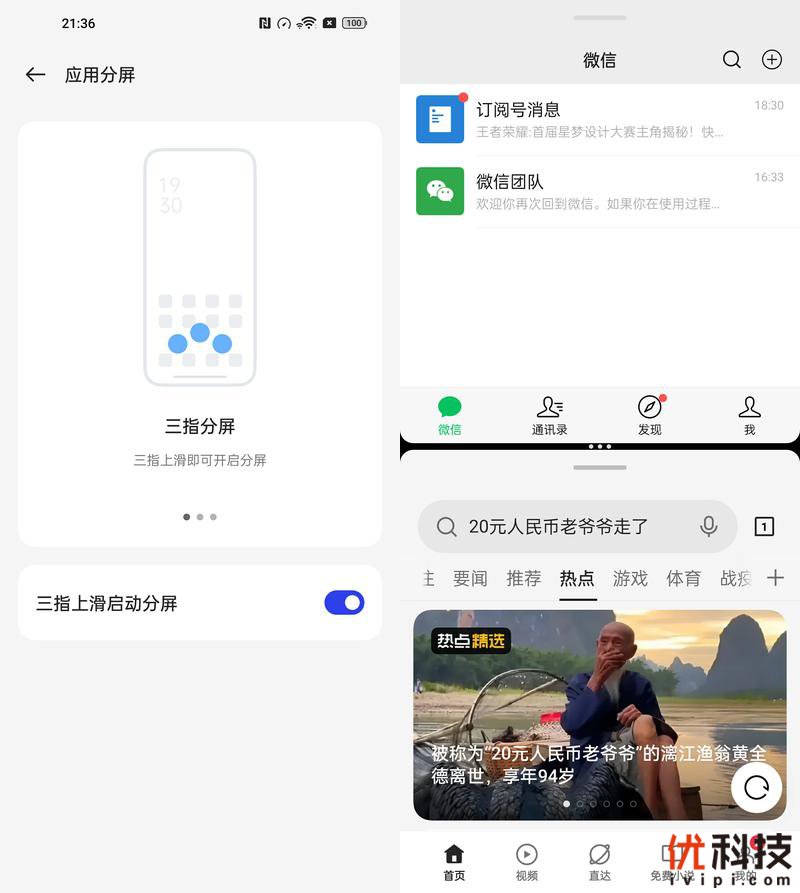Select the 游戏 news category
Image resolution: width=800 pixels, height=893 pixels.
click(630, 578)
